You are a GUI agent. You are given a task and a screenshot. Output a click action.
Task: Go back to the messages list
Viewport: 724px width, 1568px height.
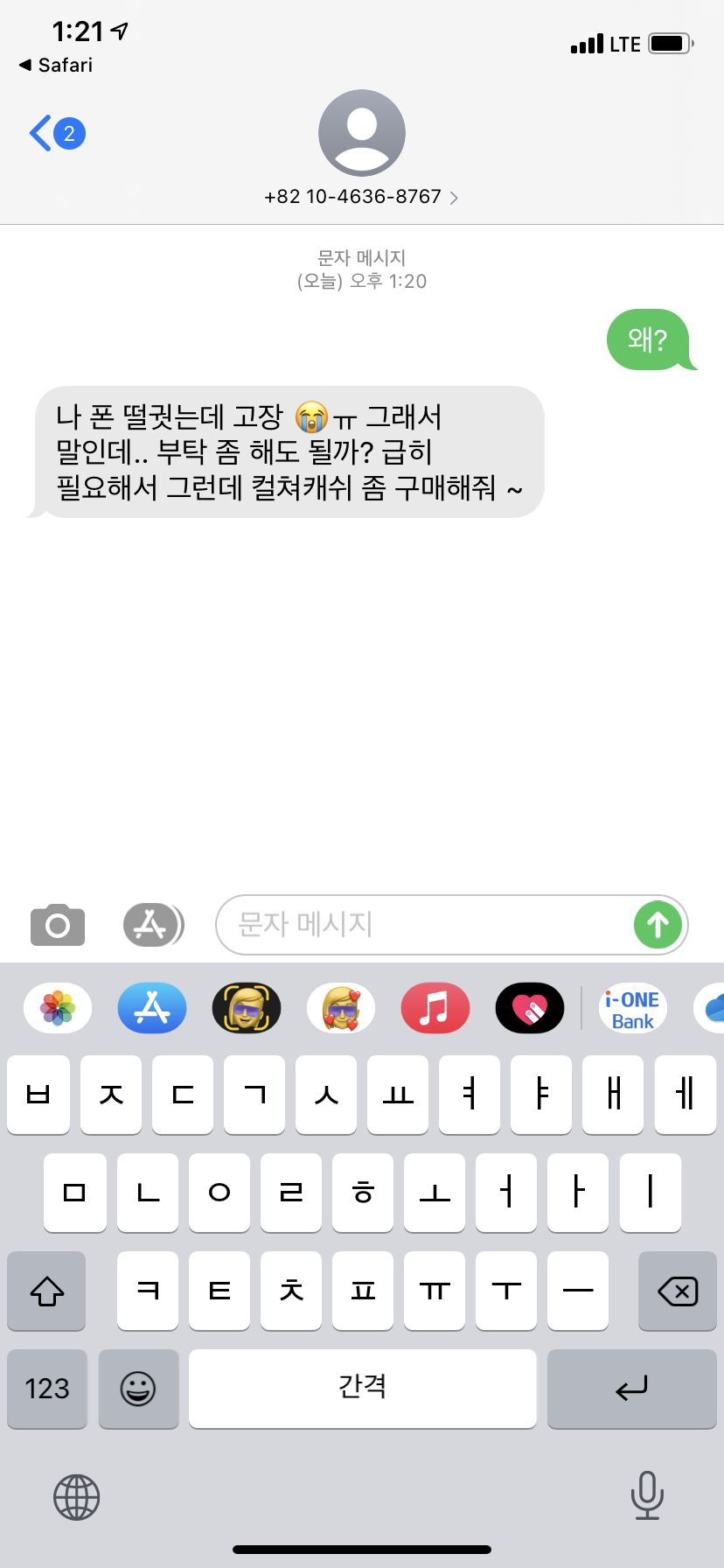pyautogui.click(x=54, y=134)
